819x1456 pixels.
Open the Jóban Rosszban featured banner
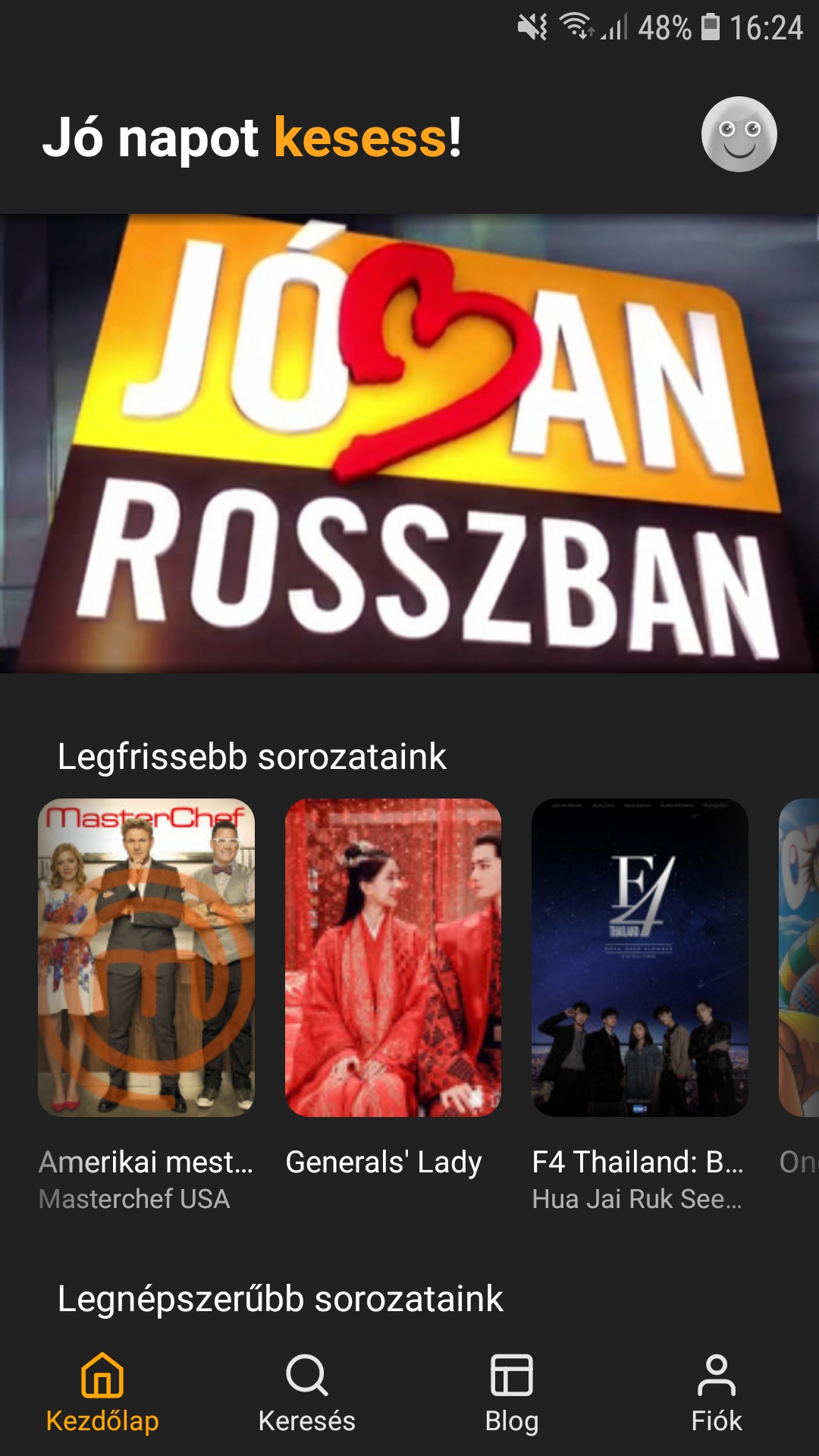point(409,444)
